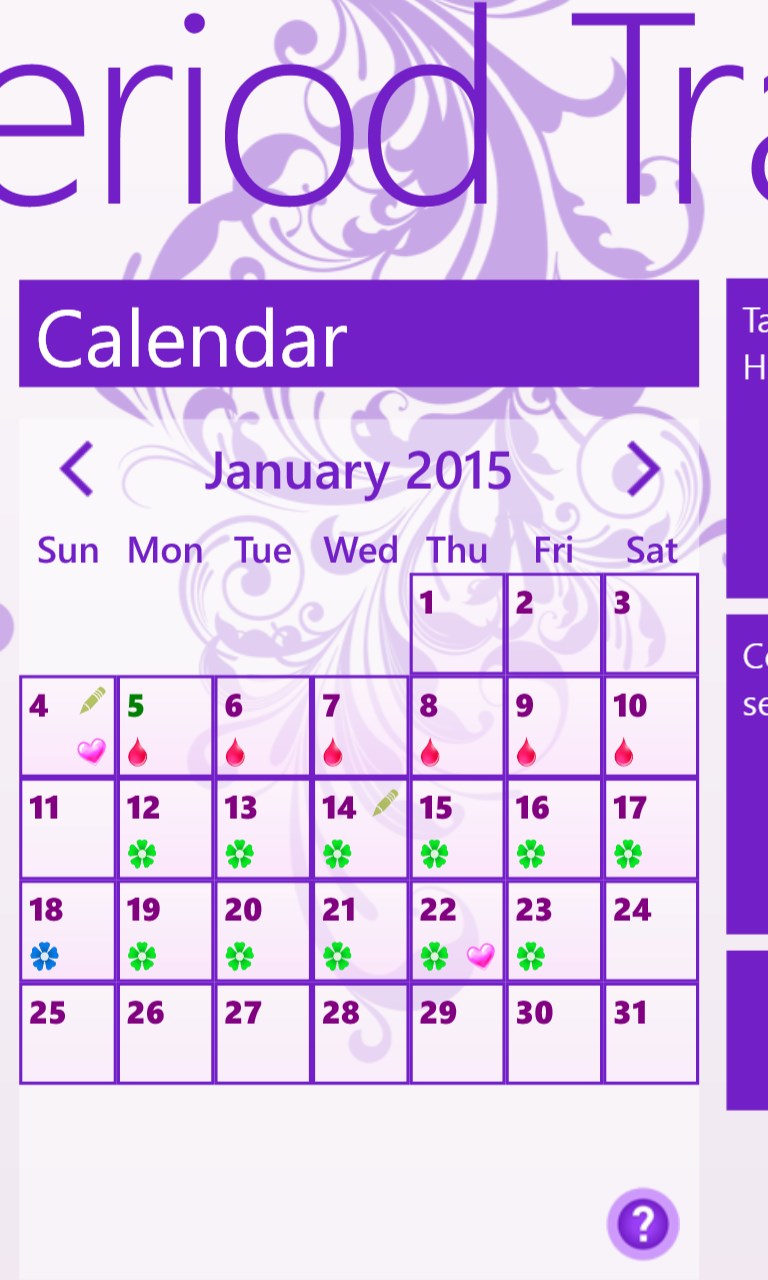The height and width of the screenshot is (1280, 768).
Task: Select January 18 with blue flower
Action: (x=68, y=931)
